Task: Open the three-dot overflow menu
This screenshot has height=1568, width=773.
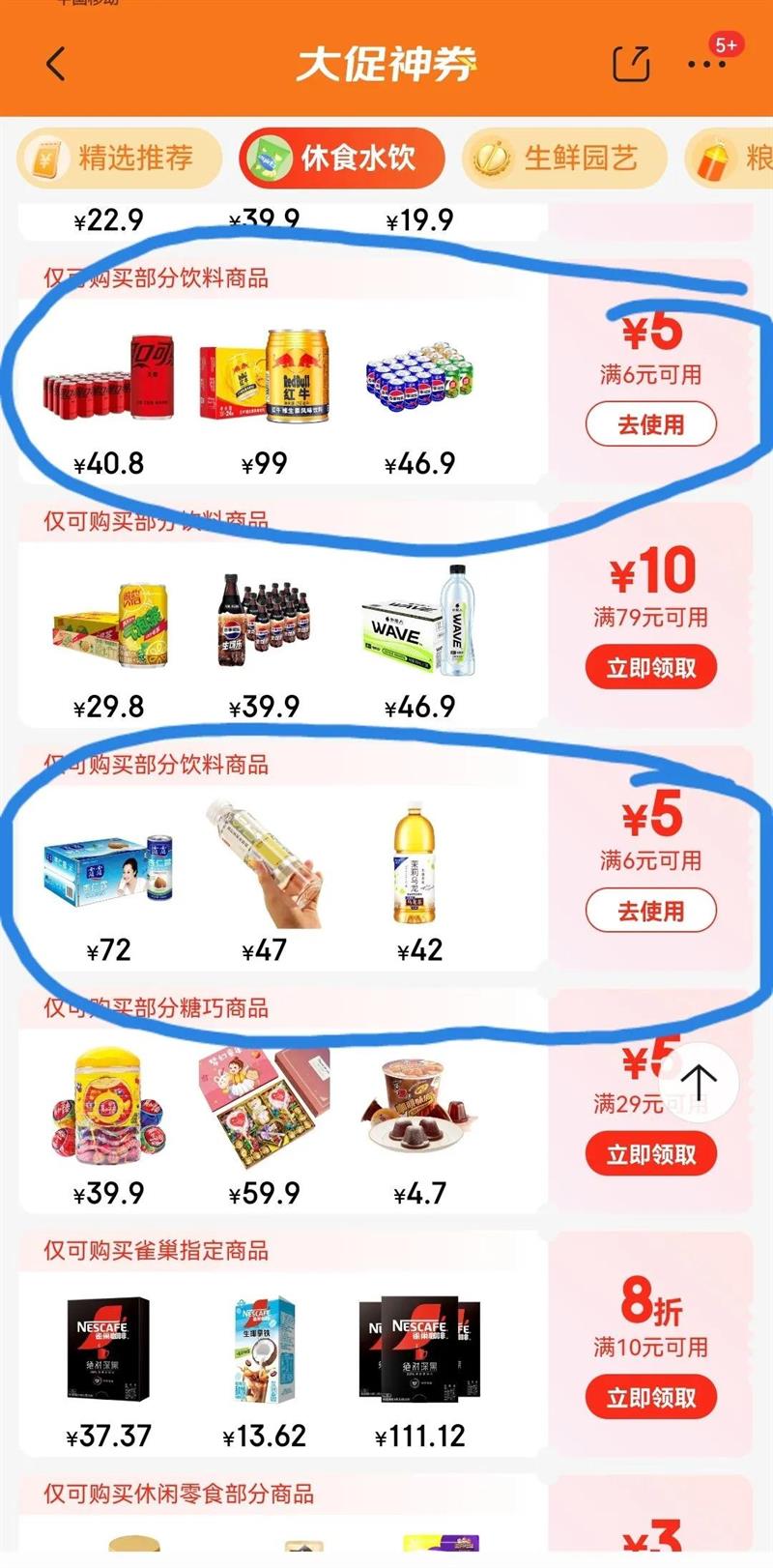Action: (x=706, y=65)
